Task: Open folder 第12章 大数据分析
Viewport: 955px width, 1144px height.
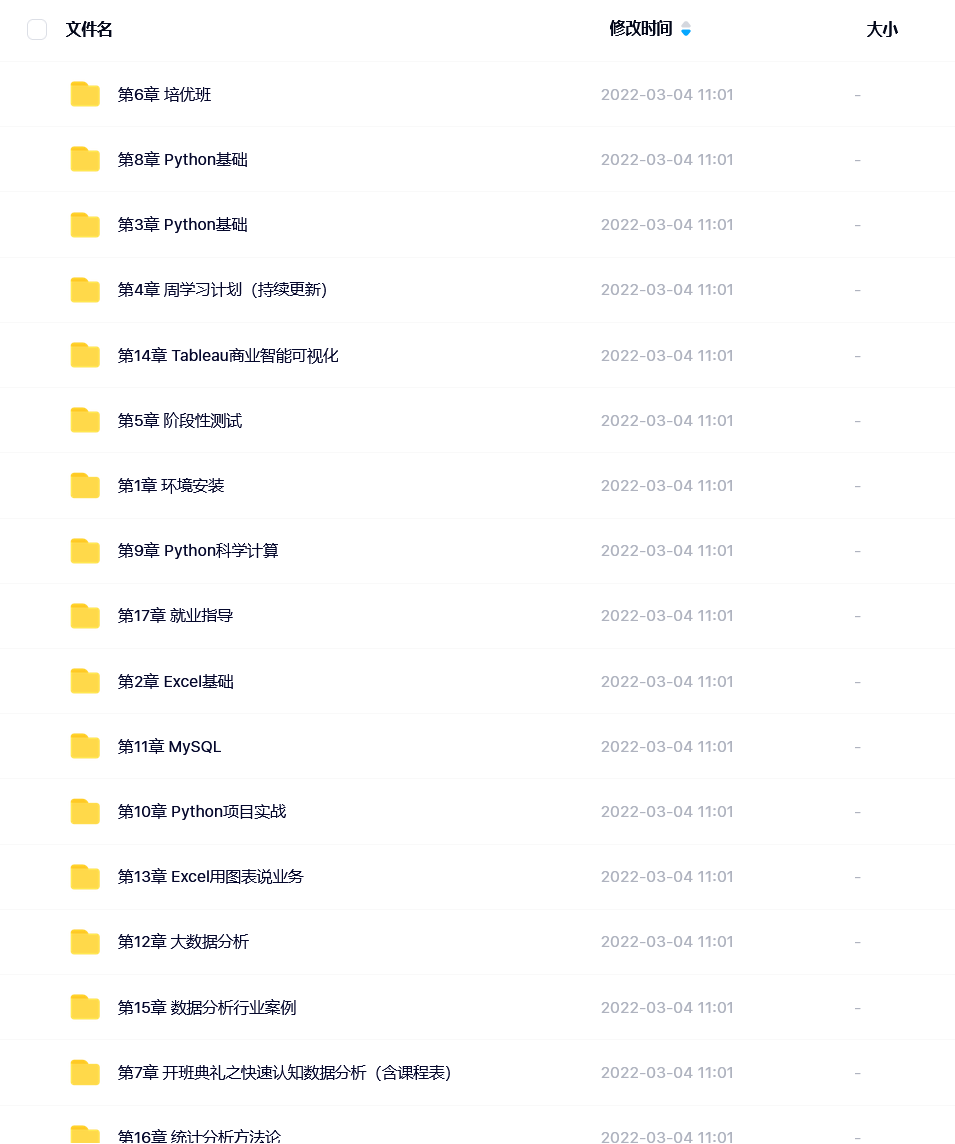Action: coord(183,942)
